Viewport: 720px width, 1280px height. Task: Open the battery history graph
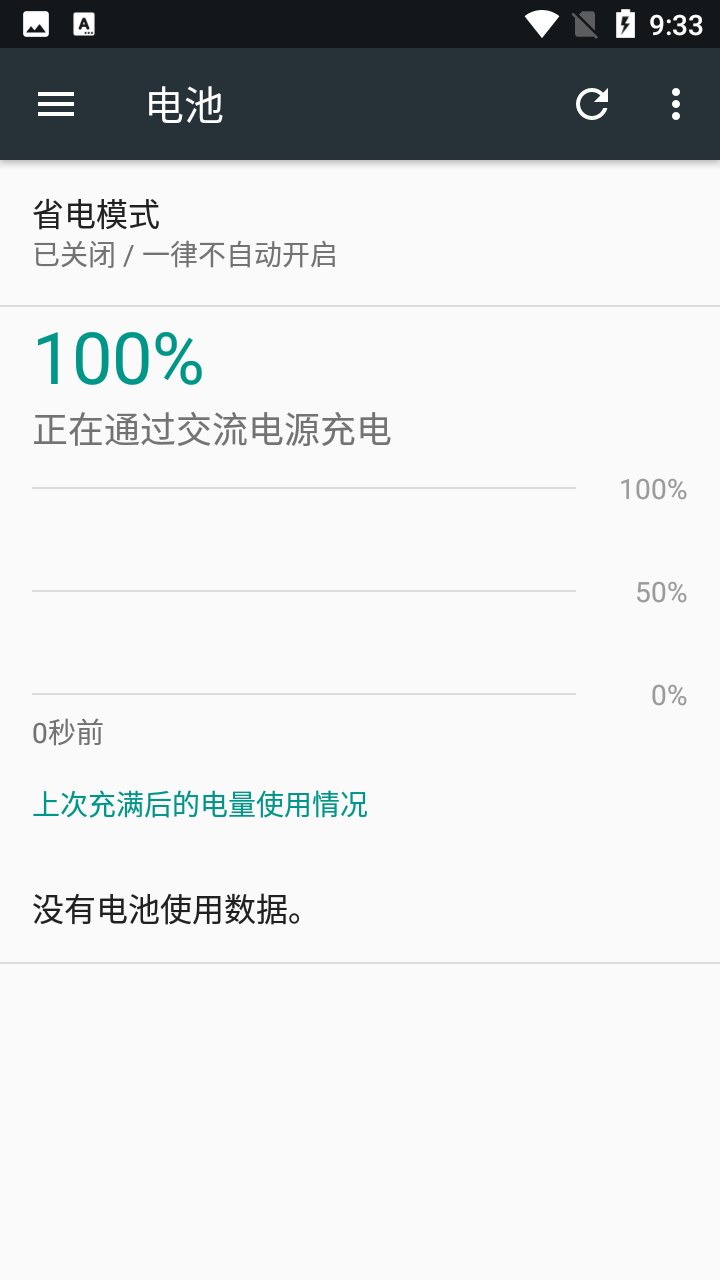(360, 537)
